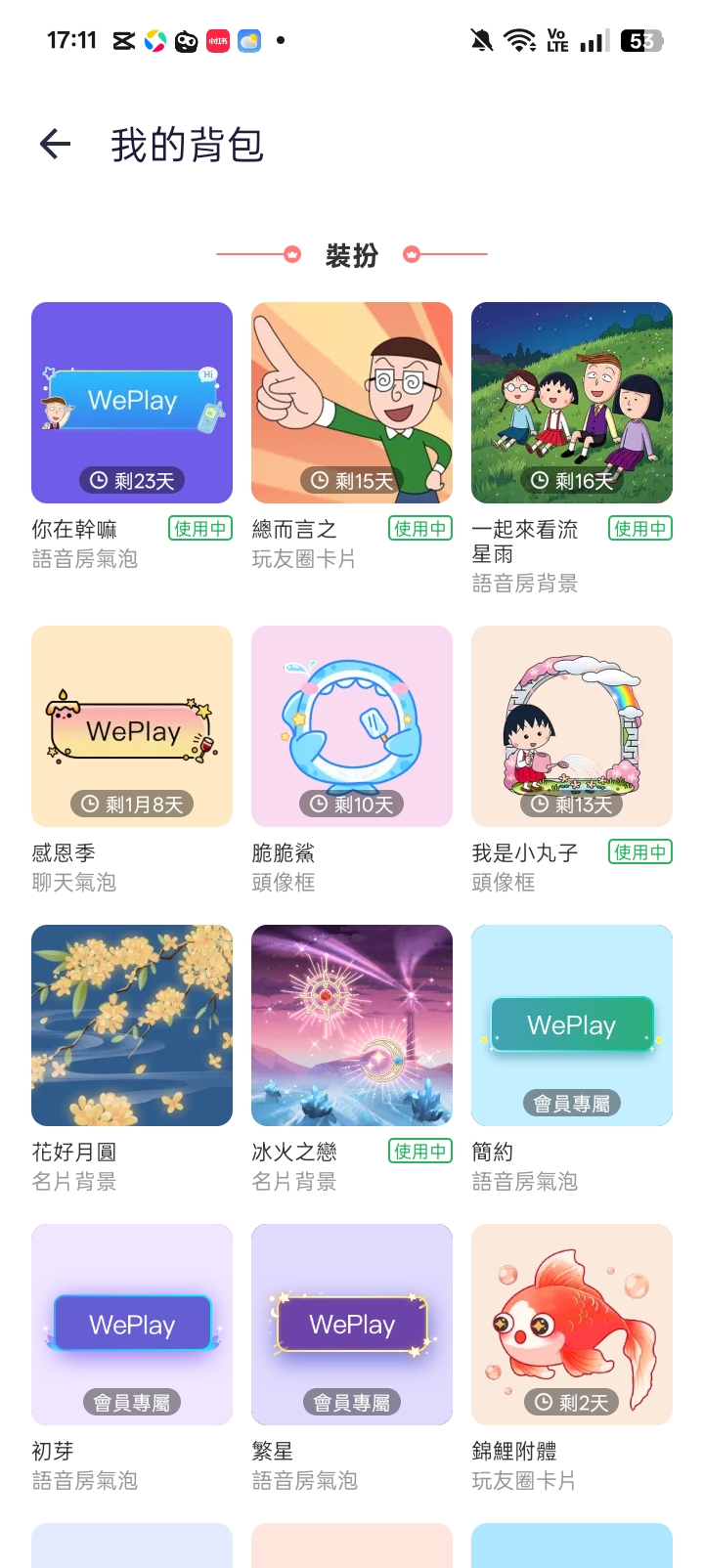Open the 繁星 voice room bubble
The width and height of the screenshot is (704, 1568).
tap(352, 1325)
